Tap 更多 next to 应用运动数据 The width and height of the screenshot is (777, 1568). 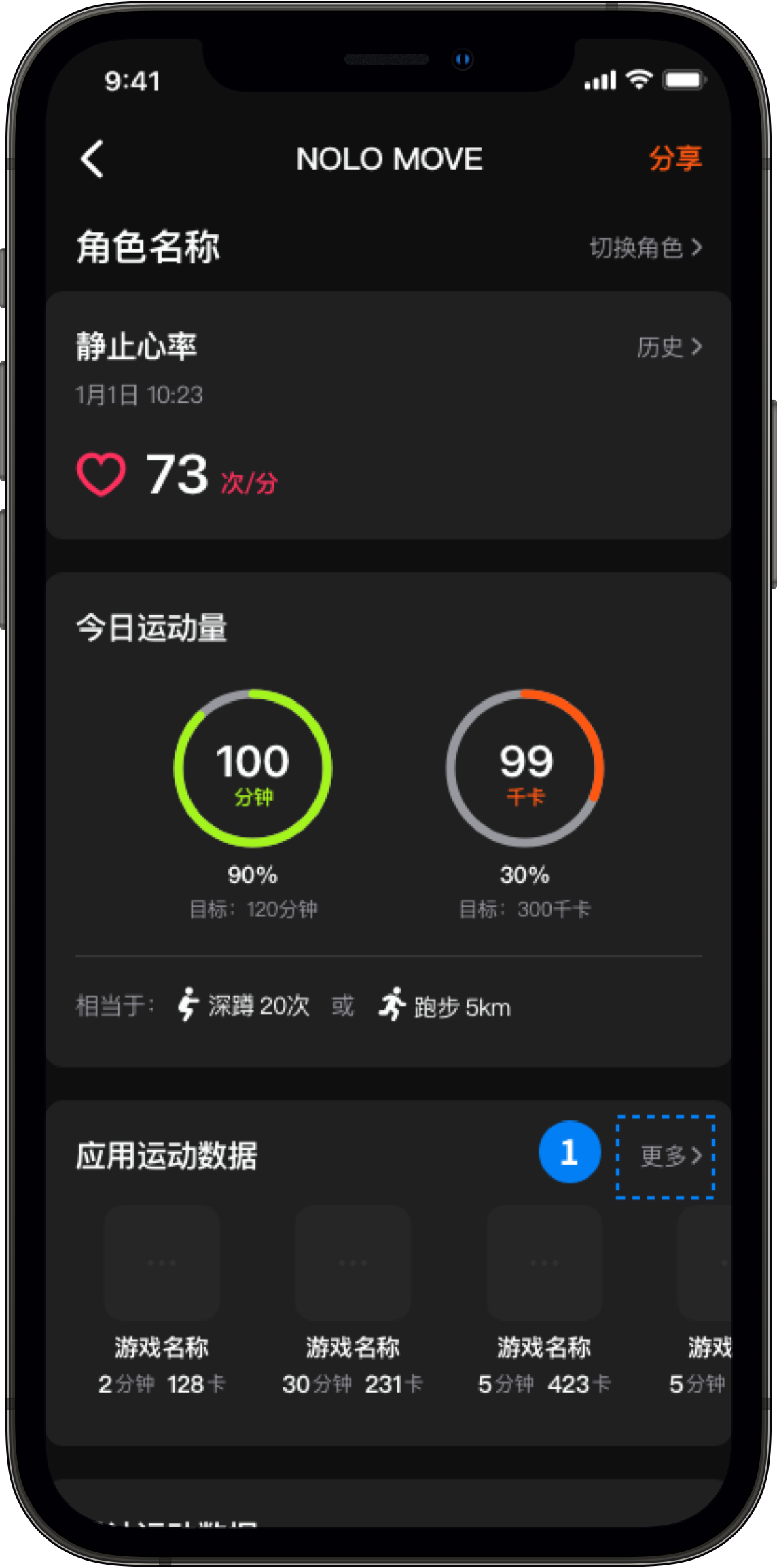click(669, 1155)
